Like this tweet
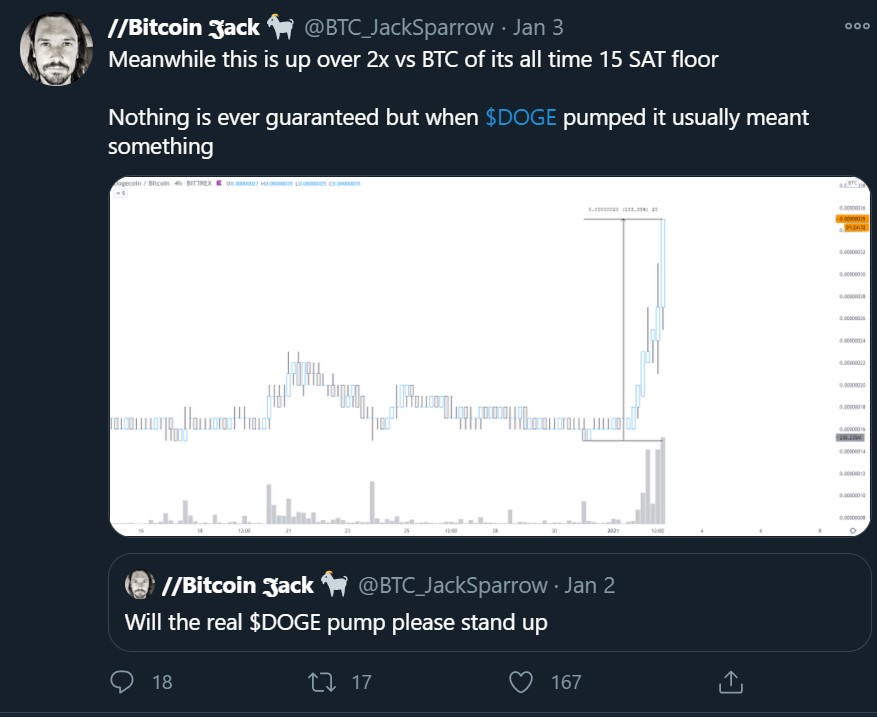Image resolution: width=877 pixels, height=717 pixels. click(x=521, y=682)
